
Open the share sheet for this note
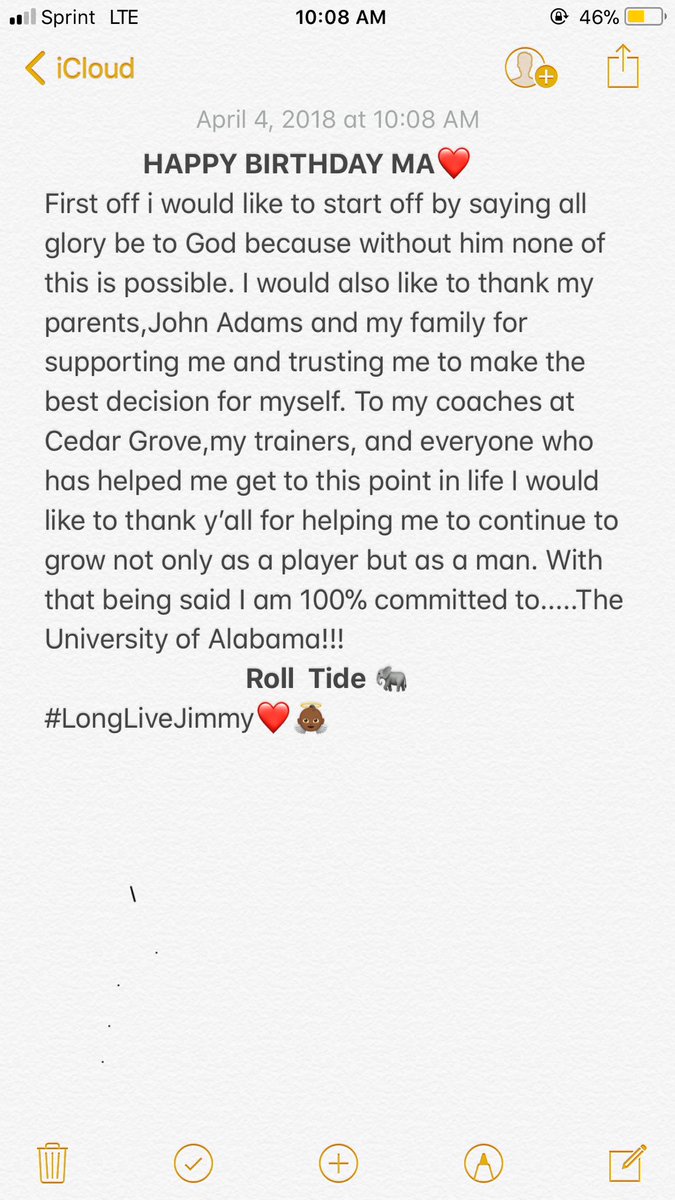pyautogui.click(x=623, y=66)
